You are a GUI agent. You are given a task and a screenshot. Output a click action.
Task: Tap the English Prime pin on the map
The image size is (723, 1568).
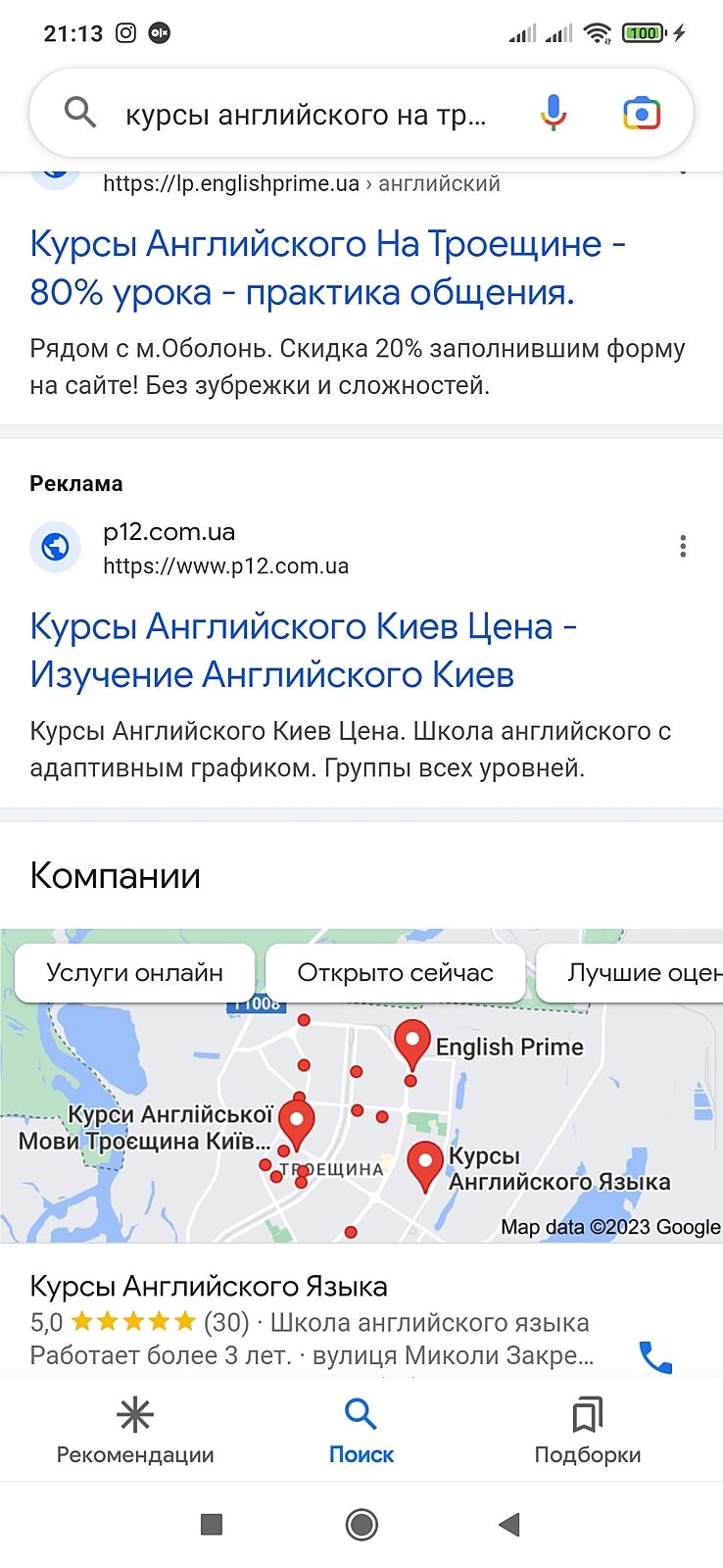coord(412,1043)
